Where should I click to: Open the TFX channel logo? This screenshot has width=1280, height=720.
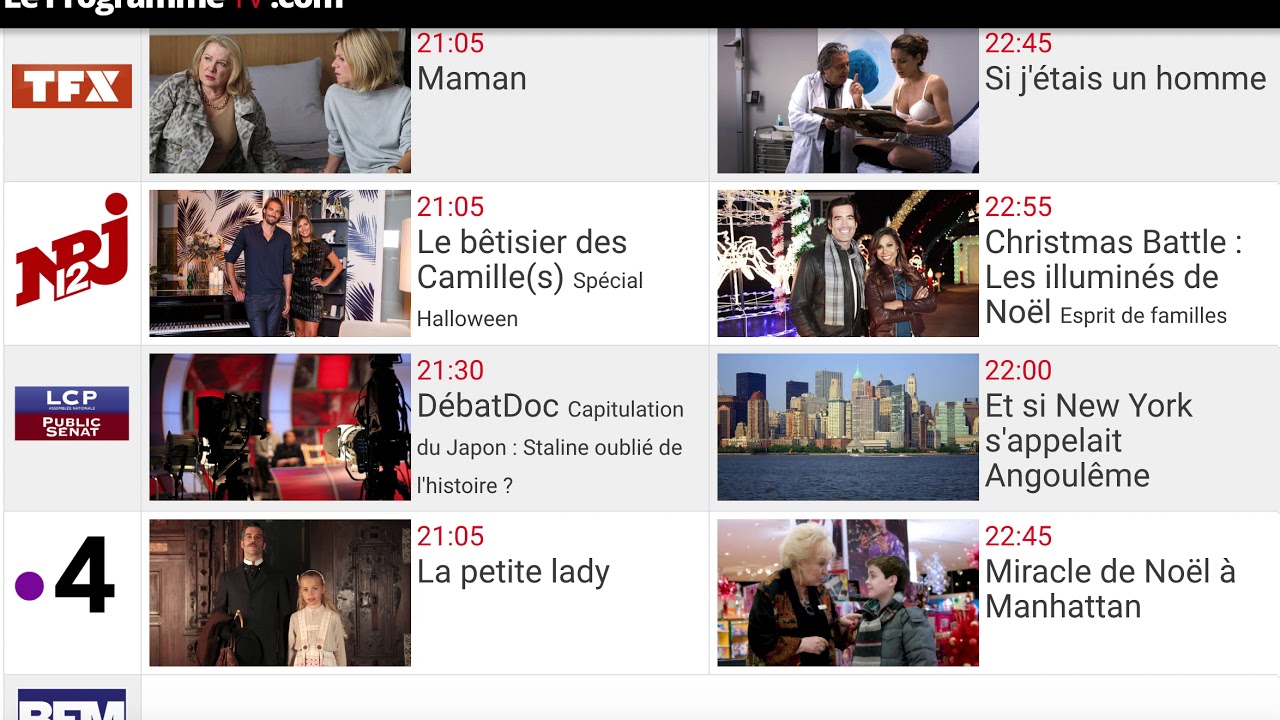click(x=72, y=86)
